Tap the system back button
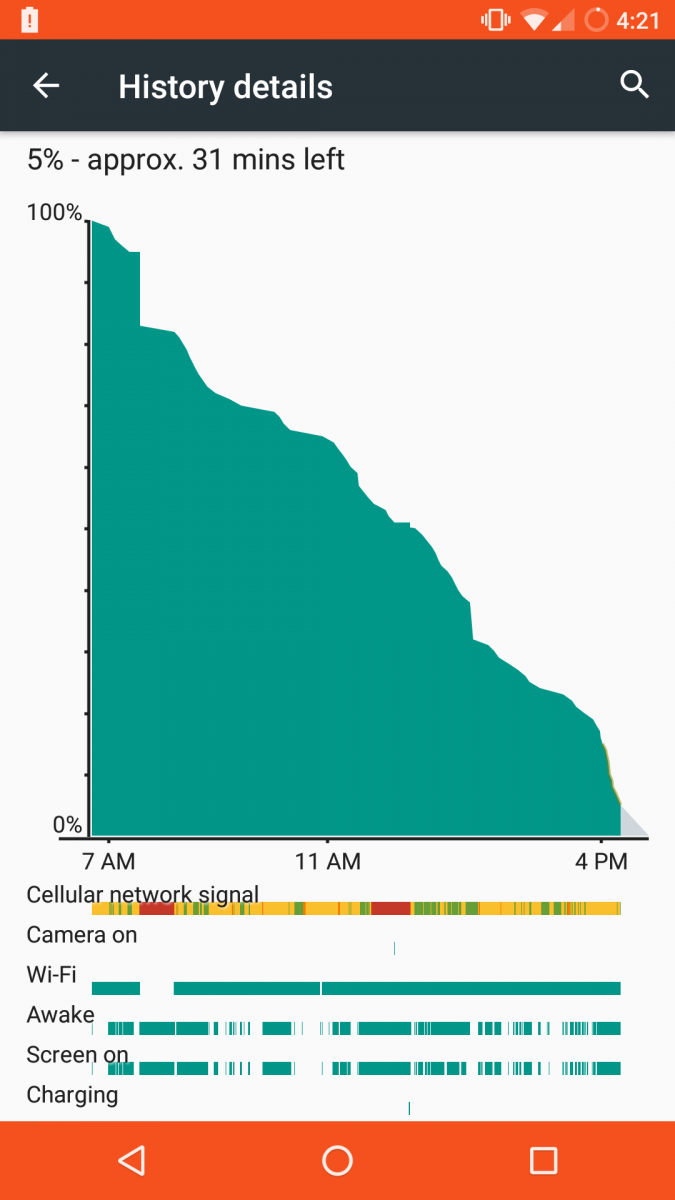 (131, 1160)
